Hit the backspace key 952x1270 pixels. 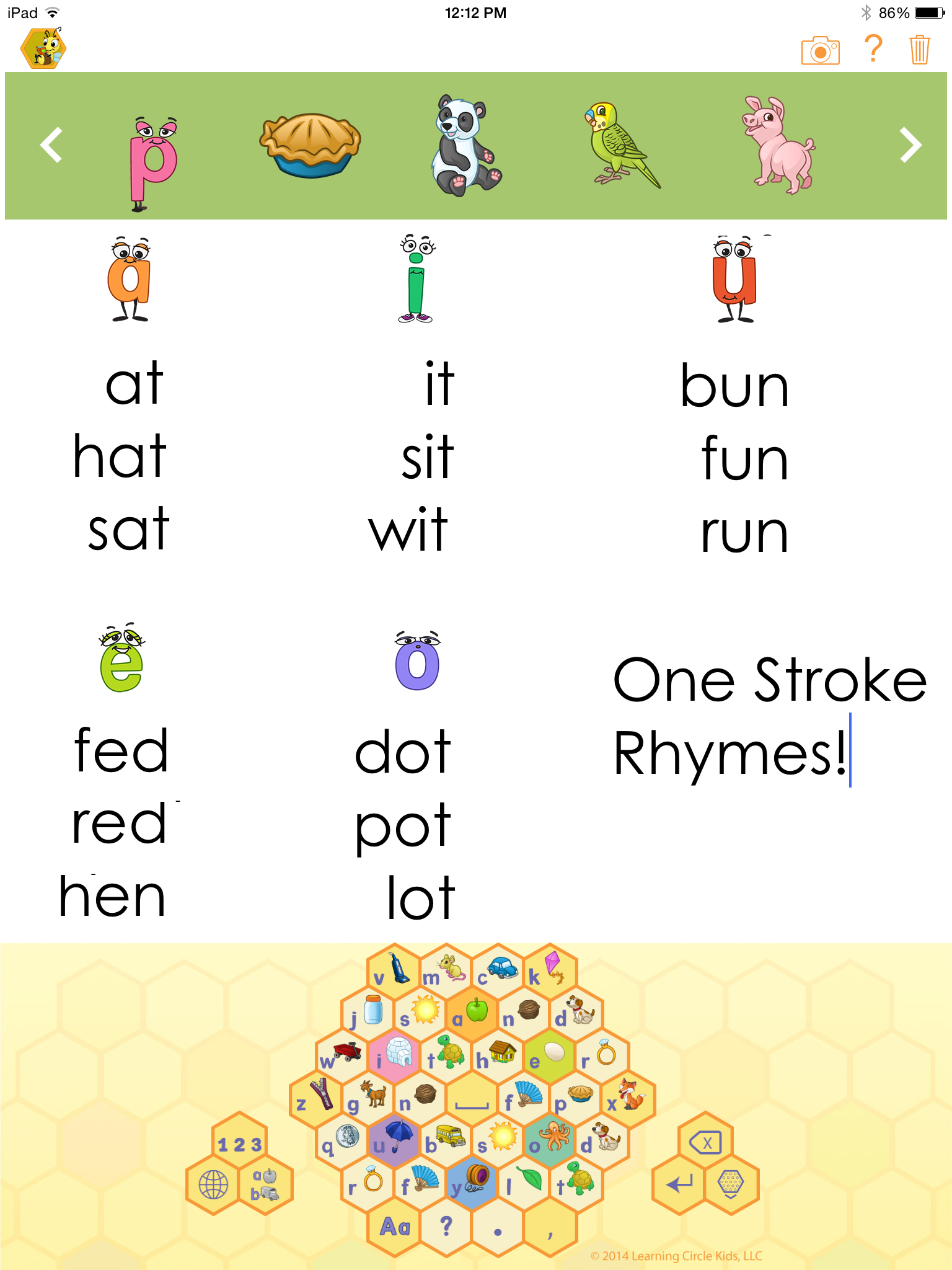(x=705, y=1142)
